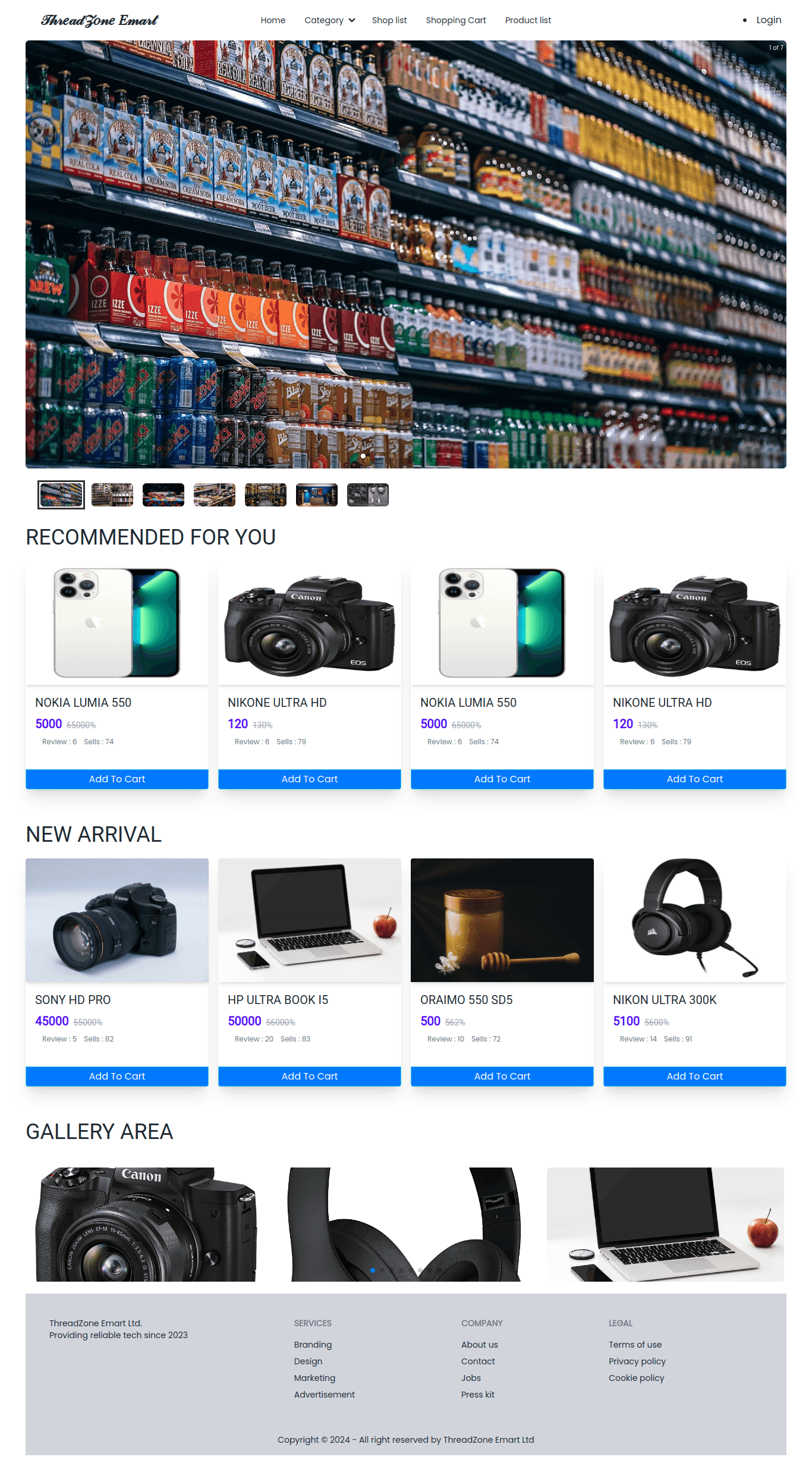Open the Shopping Cart page
Image resolution: width=812 pixels, height=1460 pixels.
click(x=455, y=20)
